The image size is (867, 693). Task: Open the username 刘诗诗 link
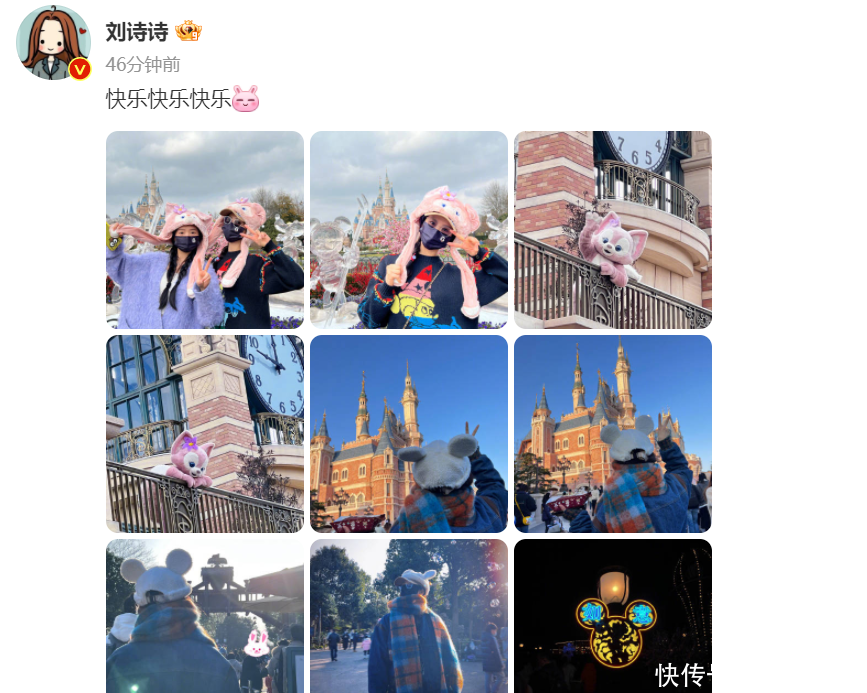pos(136,31)
